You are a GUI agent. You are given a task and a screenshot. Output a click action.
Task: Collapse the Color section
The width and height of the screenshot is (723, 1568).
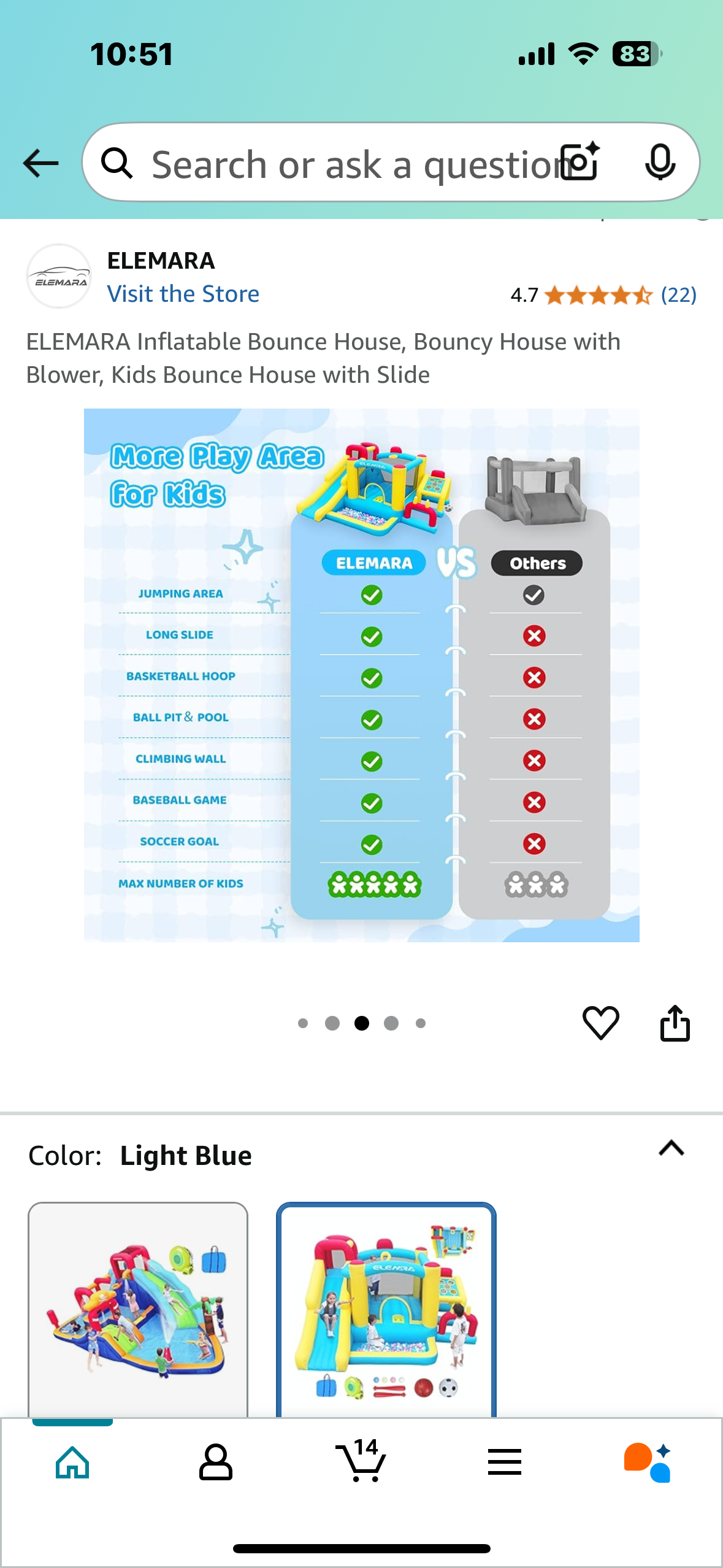point(671,1148)
